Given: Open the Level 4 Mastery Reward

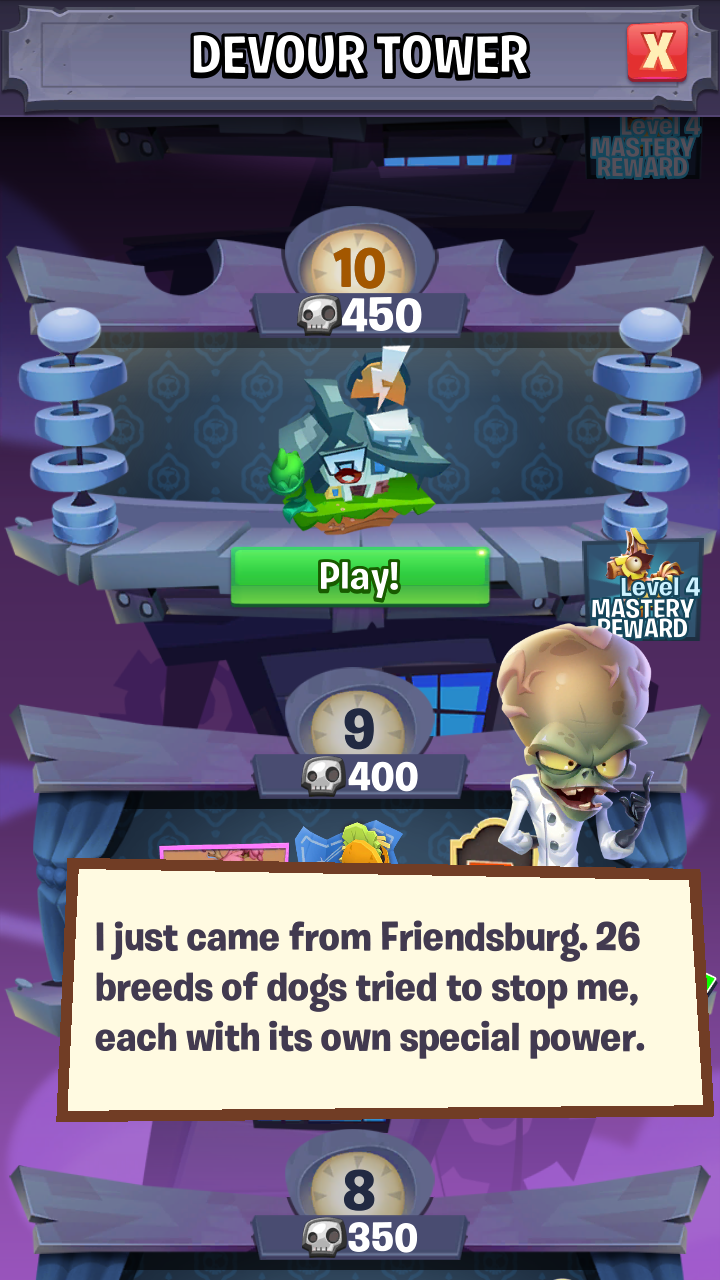Looking at the screenshot, I should click(641, 589).
